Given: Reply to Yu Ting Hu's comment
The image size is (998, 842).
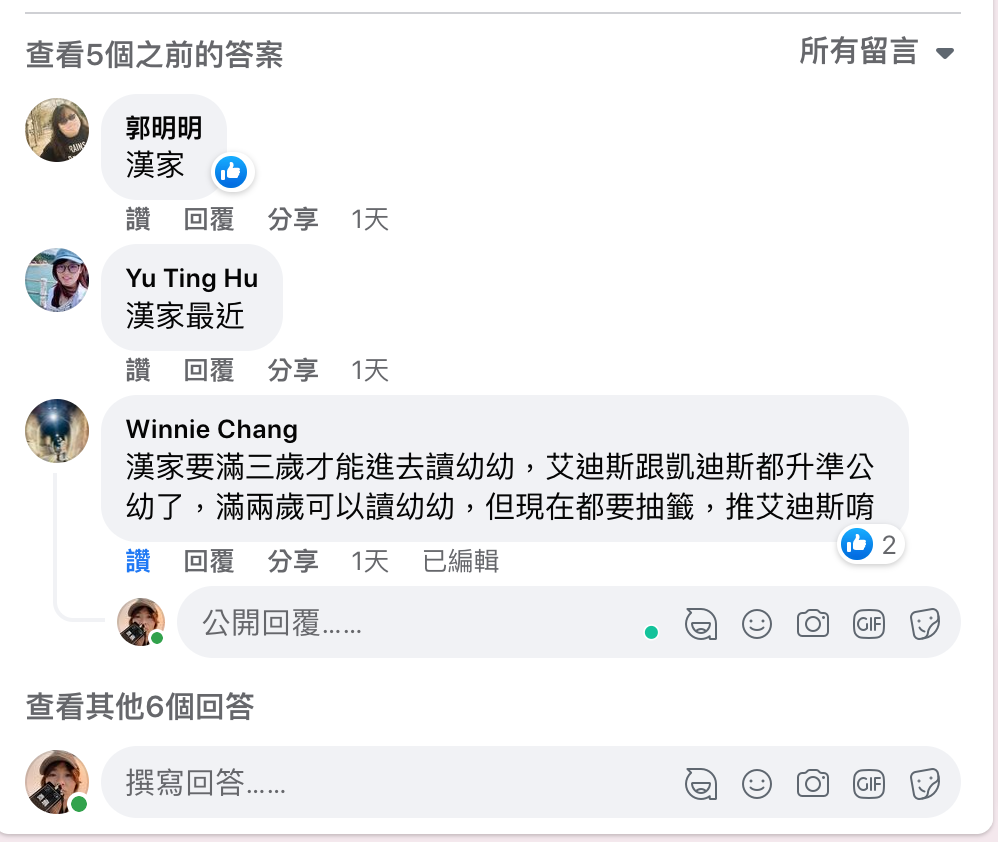Looking at the screenshot, I should [208, 371].
